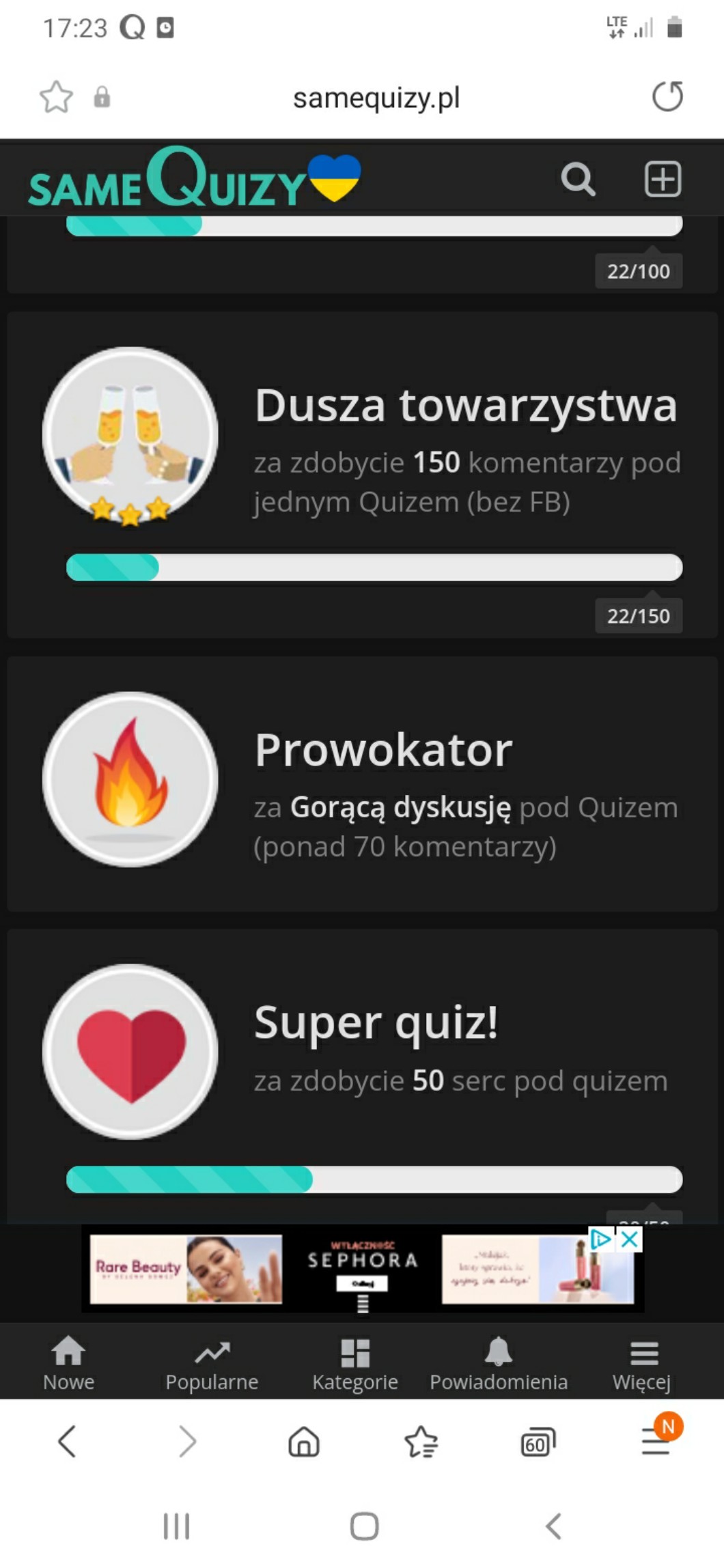Tap the samequizy.pl address bar
Viewport: 724px width, 1568px height.
376,98
